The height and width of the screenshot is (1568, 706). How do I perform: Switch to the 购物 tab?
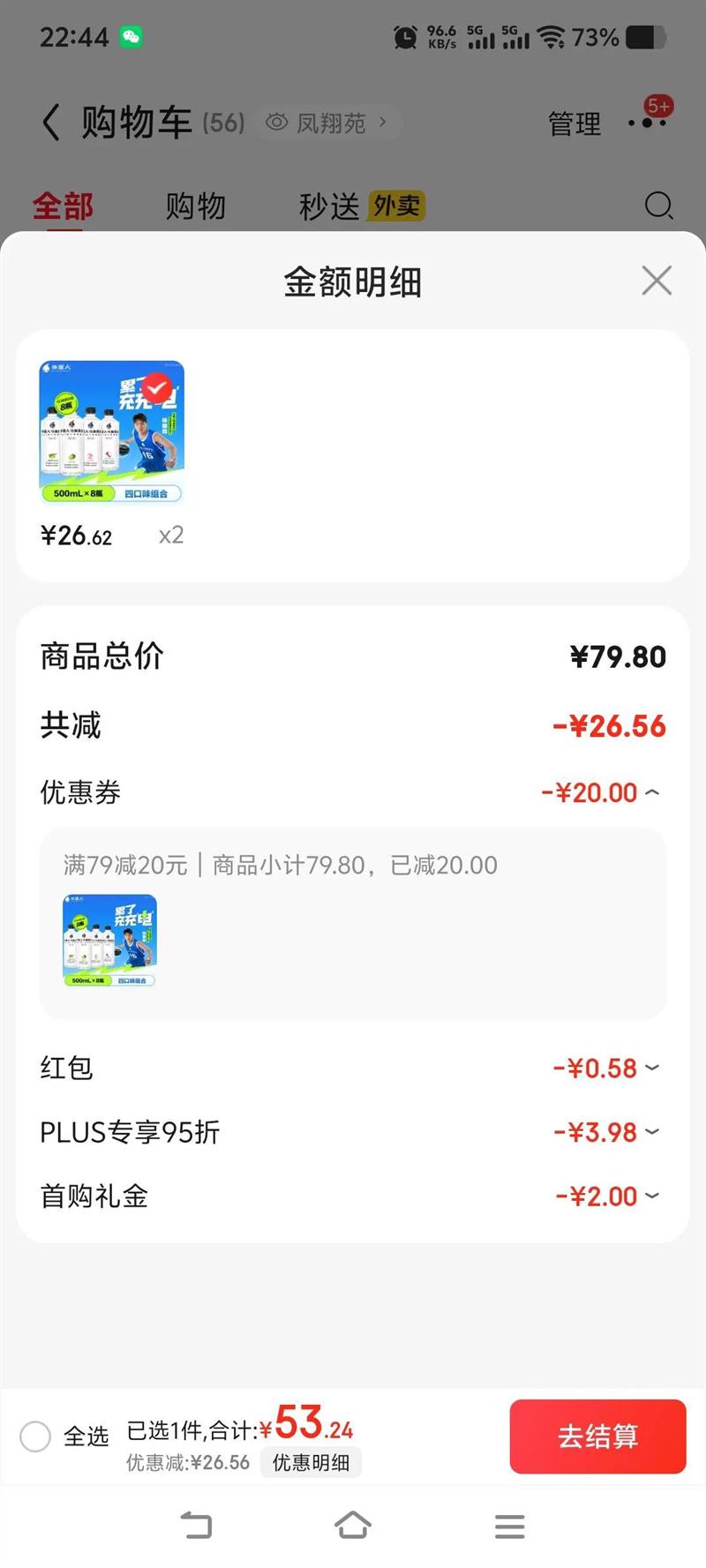point(196,206)
